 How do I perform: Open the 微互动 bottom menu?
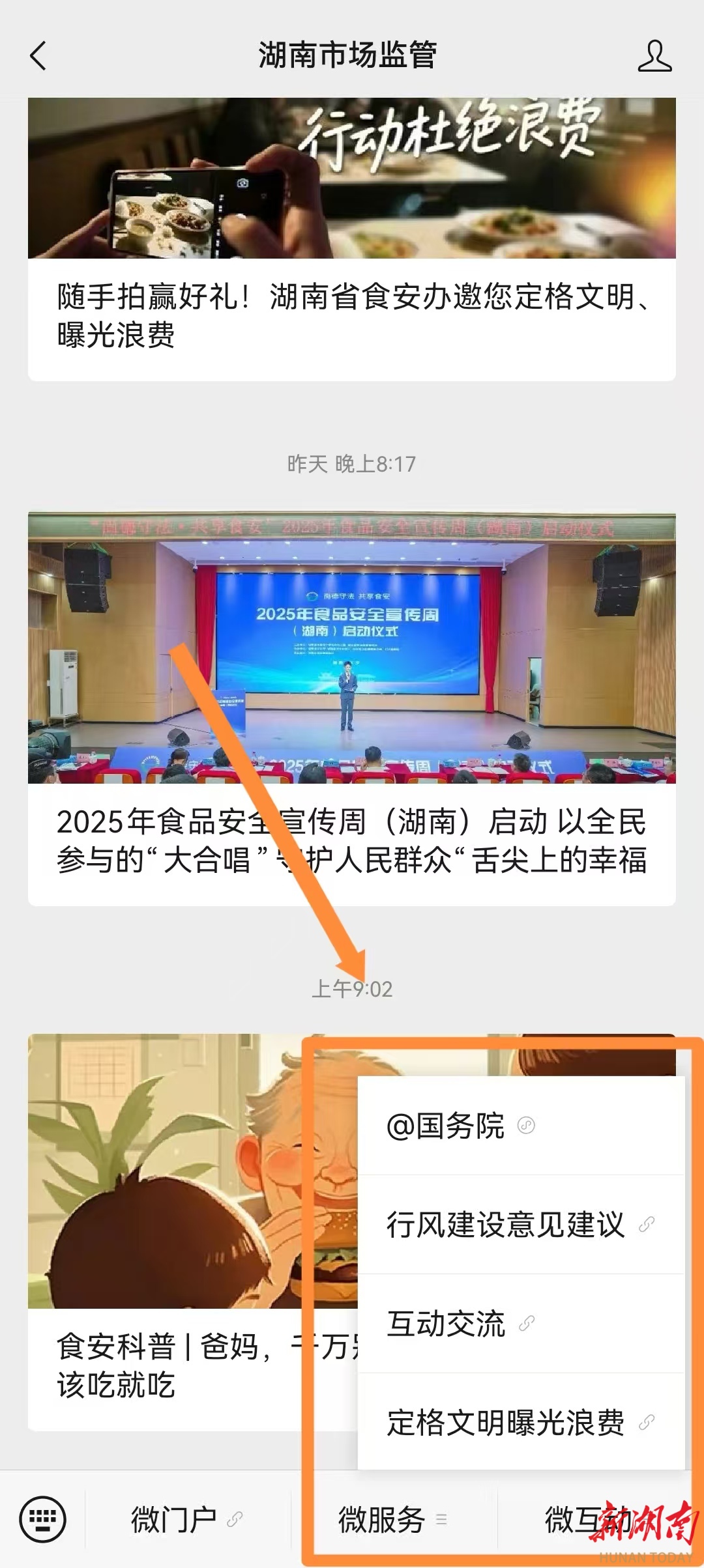click(x=587, y=1519)
